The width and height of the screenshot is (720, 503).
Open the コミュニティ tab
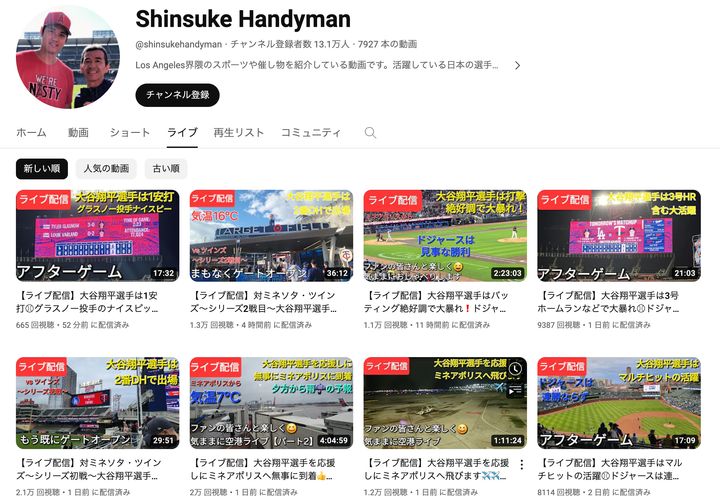(310, 133)
